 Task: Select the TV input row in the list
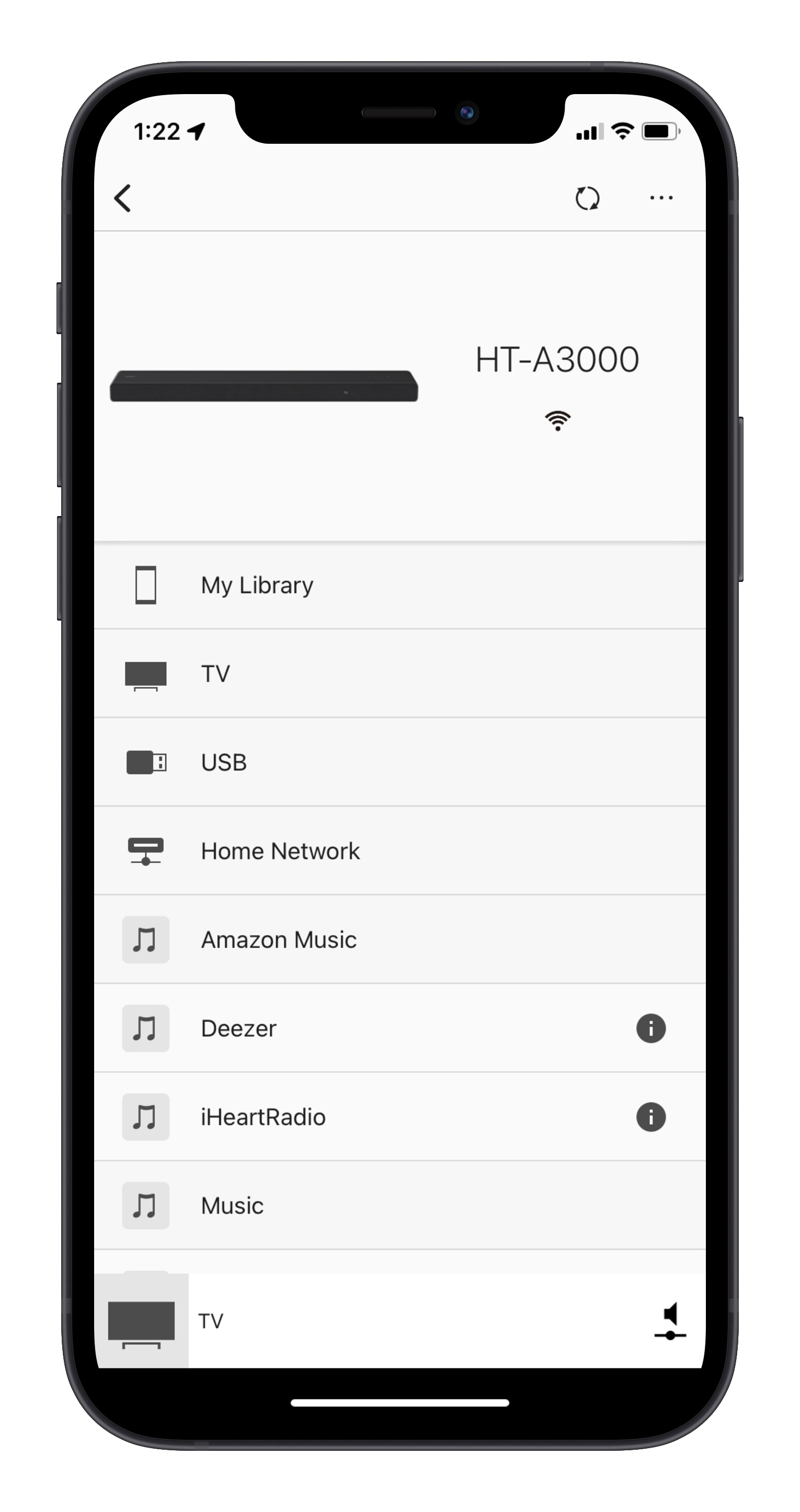coord(399,674)
